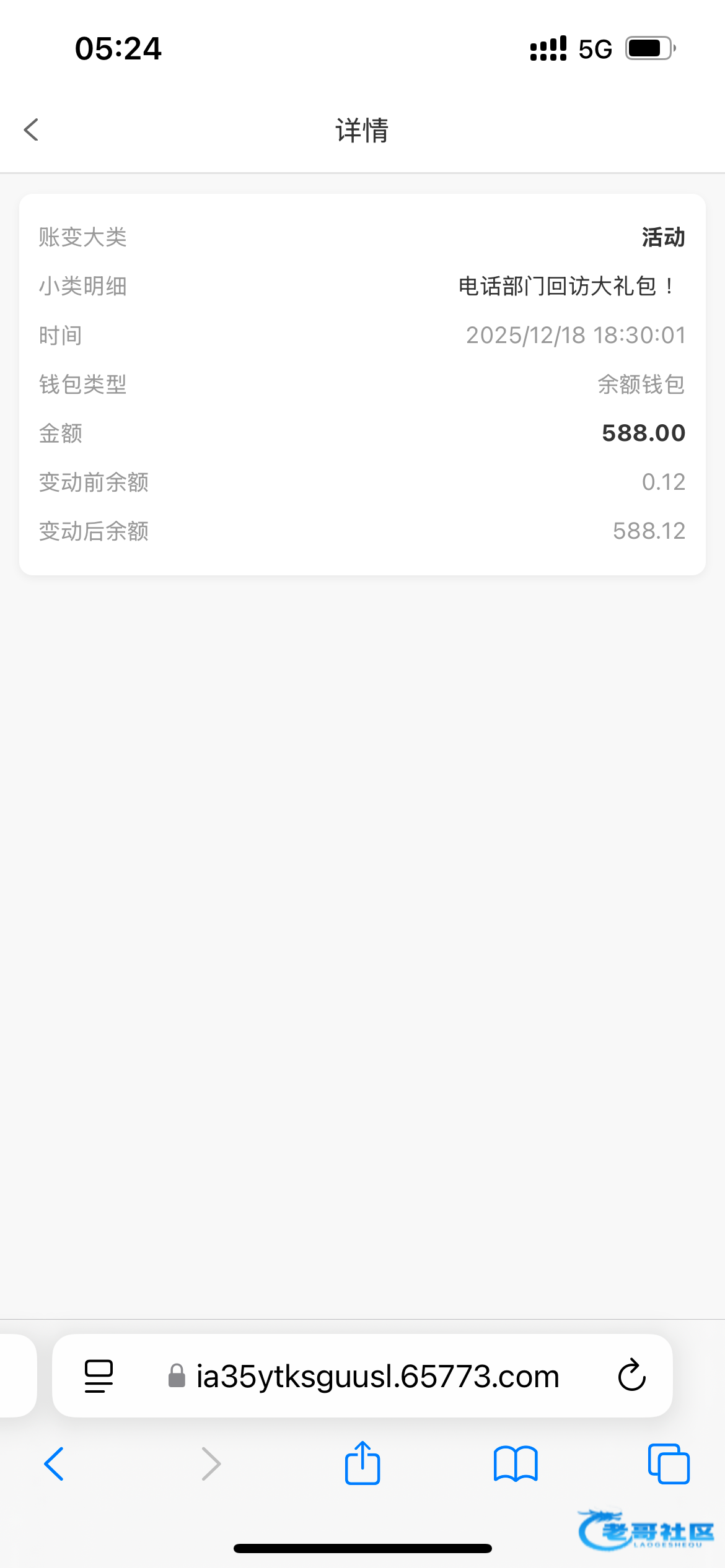Go back from the 详情 page
Image resolution: width=725 pixels, height=1568 pixels.
click(32, 130)
